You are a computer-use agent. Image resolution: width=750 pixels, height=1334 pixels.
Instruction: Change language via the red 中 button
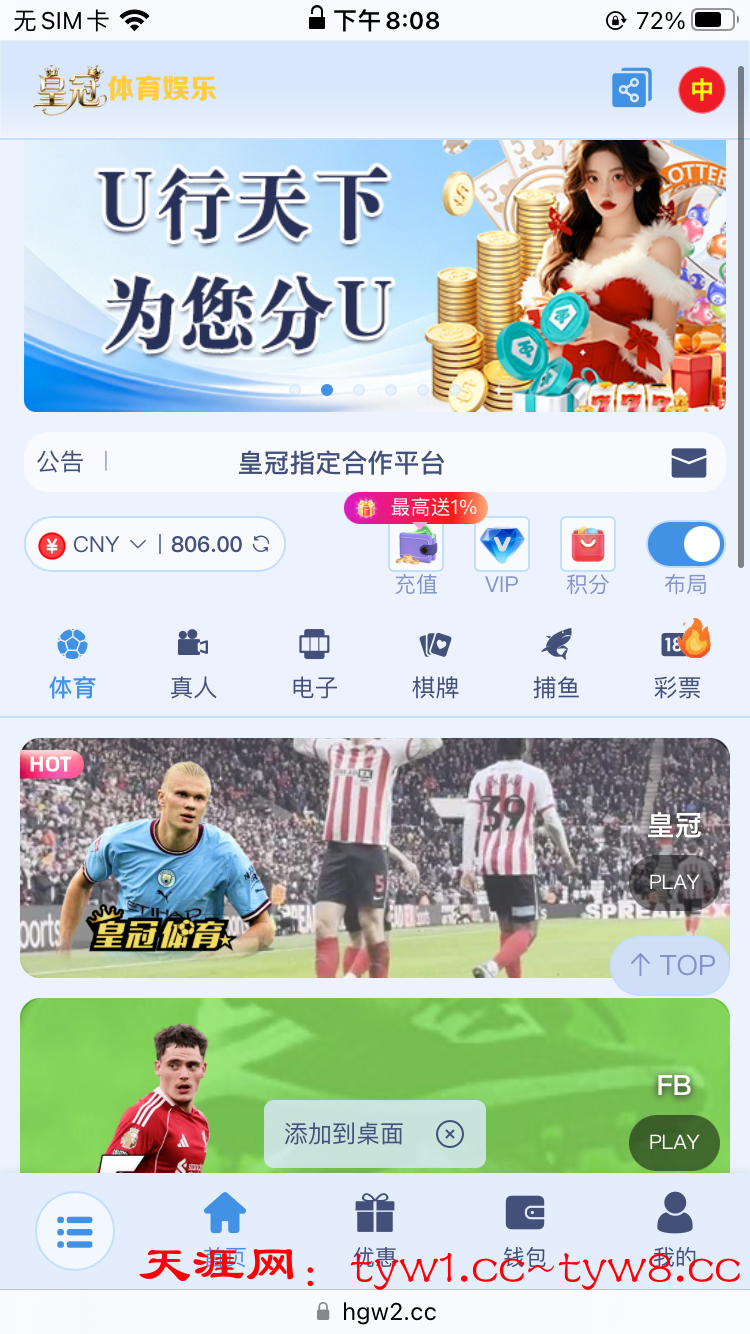click(x=702, y=90)
